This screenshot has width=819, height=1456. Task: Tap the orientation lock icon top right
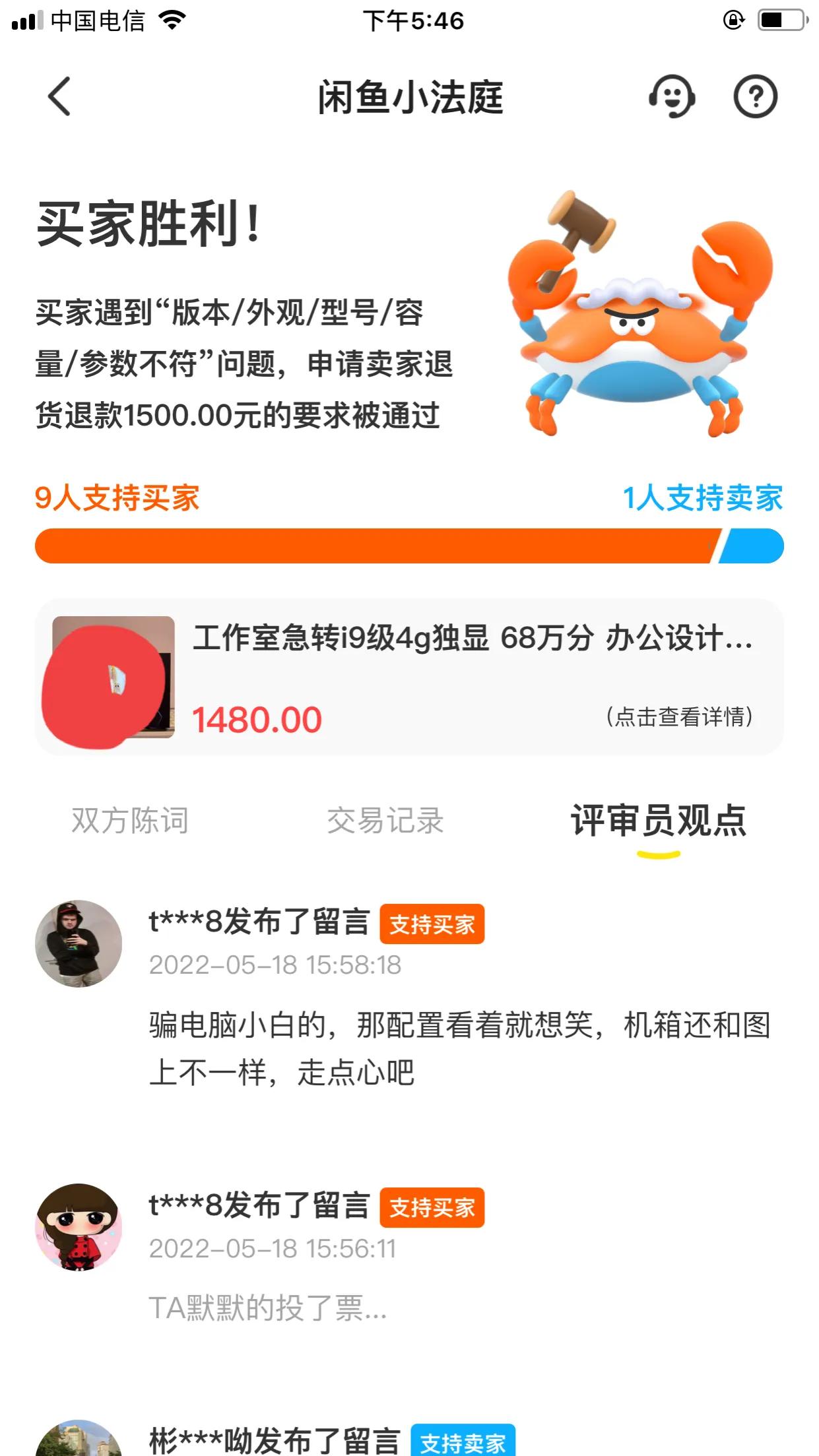pyautogui.click(x=733, y=20)
